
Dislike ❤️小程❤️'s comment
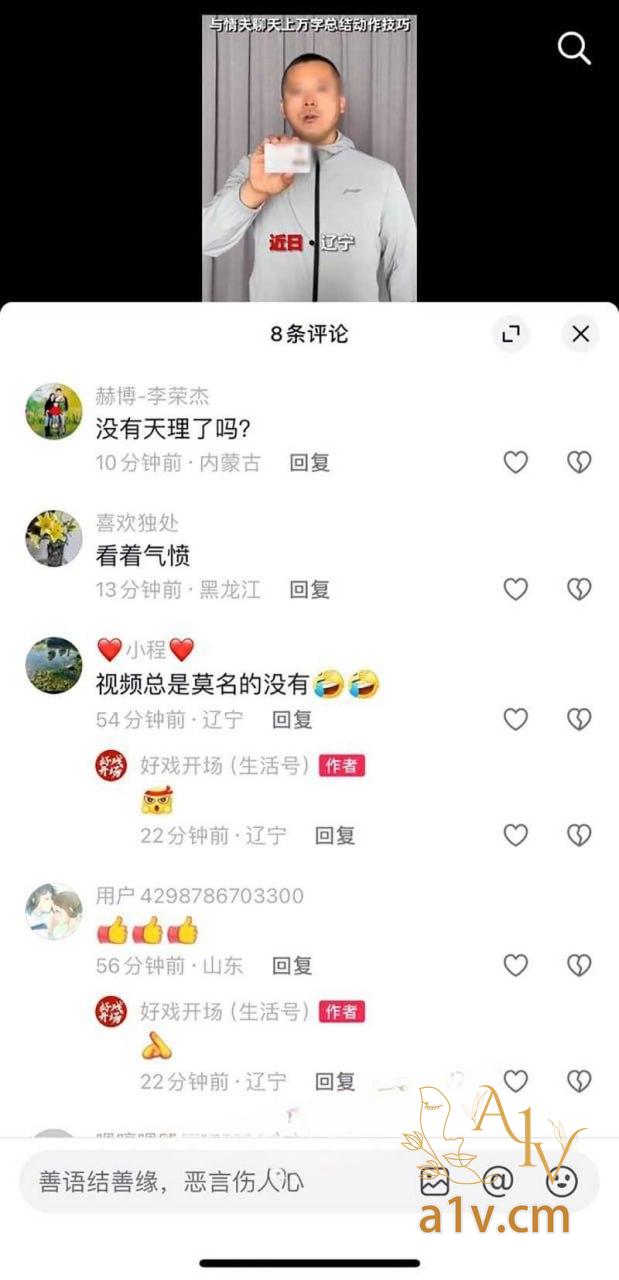(579, 719)
